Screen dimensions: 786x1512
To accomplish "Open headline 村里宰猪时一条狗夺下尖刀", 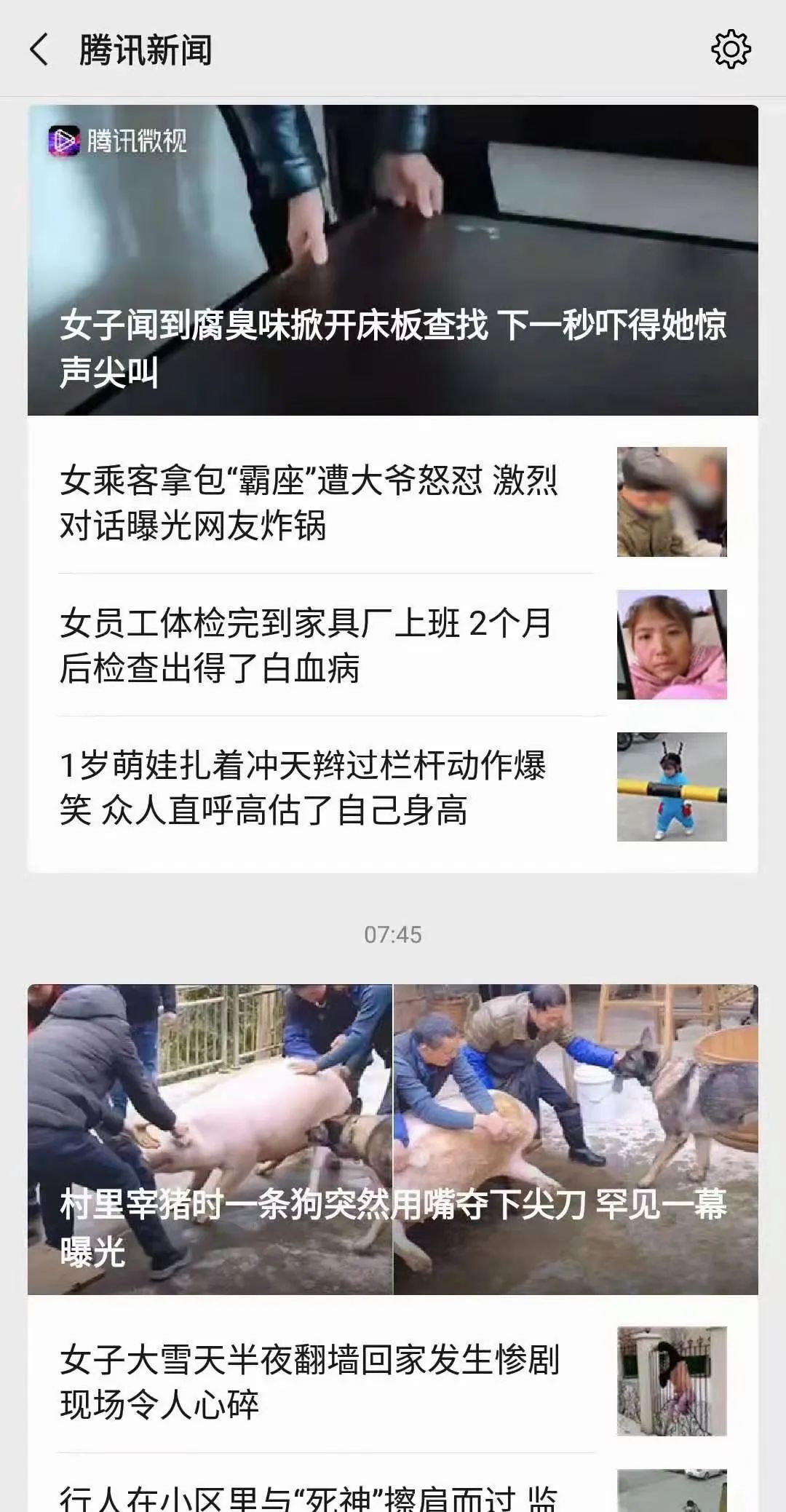I will pos(393,1141).
